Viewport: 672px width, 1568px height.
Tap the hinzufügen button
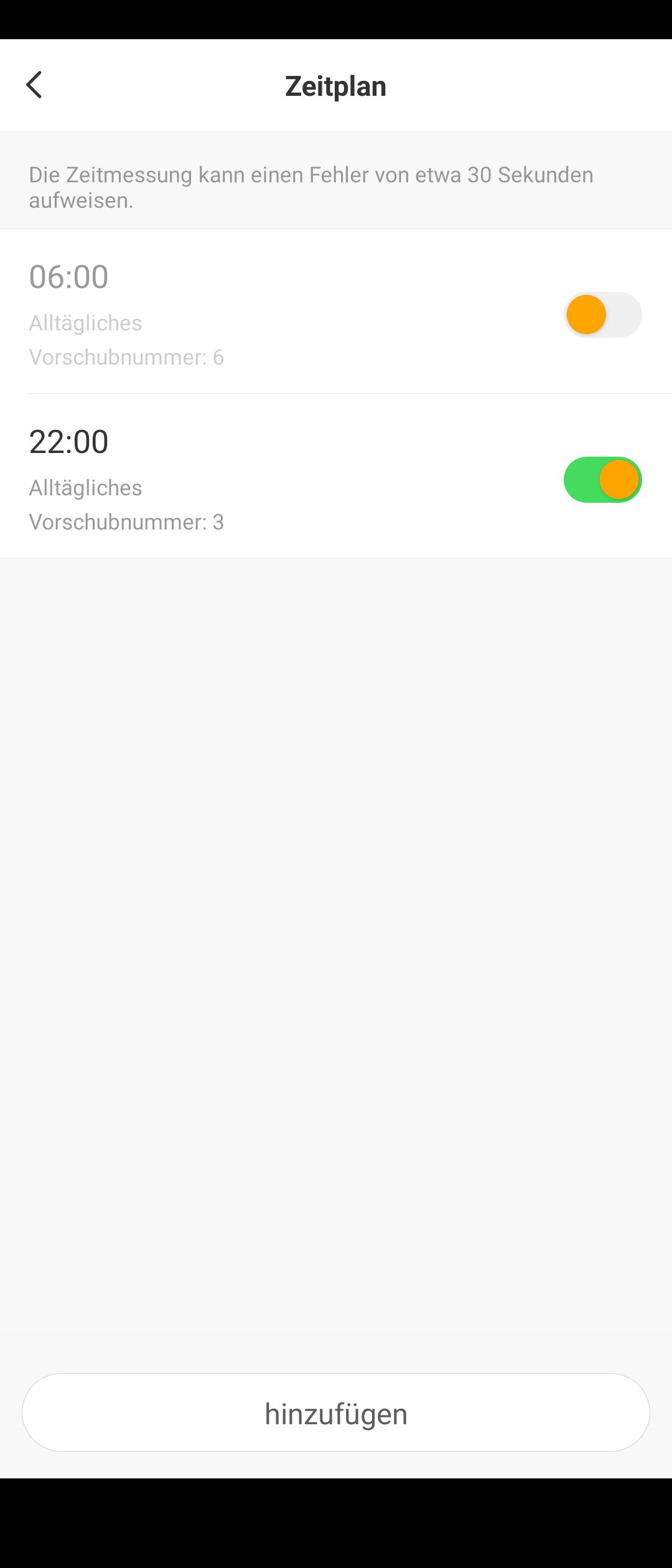[x=336, y=1412]
